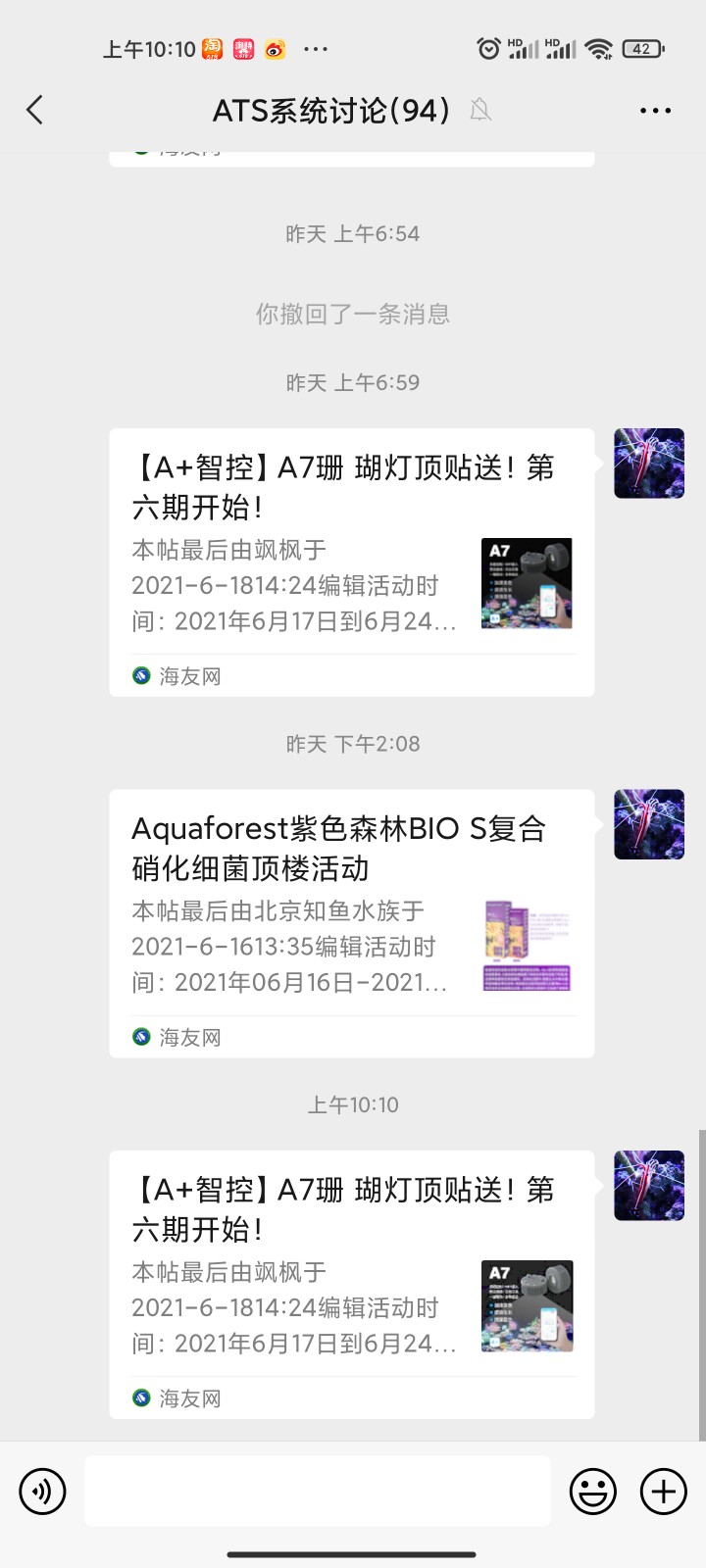Go back from the ATS系统讨论 chat
The height and width of the screenshot is (1568, 706).
35,110
